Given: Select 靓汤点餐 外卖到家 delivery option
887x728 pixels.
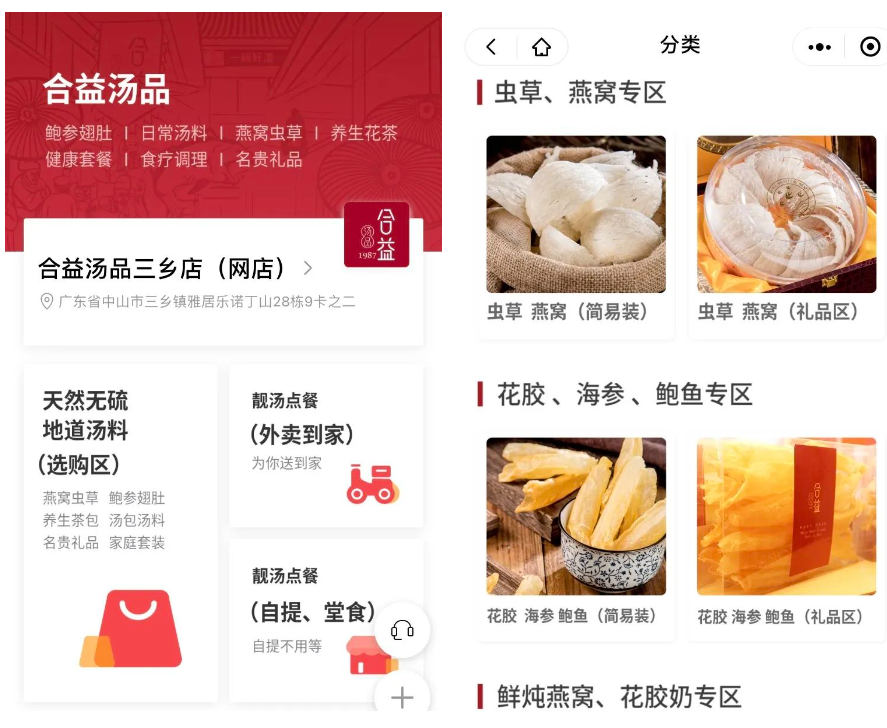Looking at the screenshot, I should point(326,445).
